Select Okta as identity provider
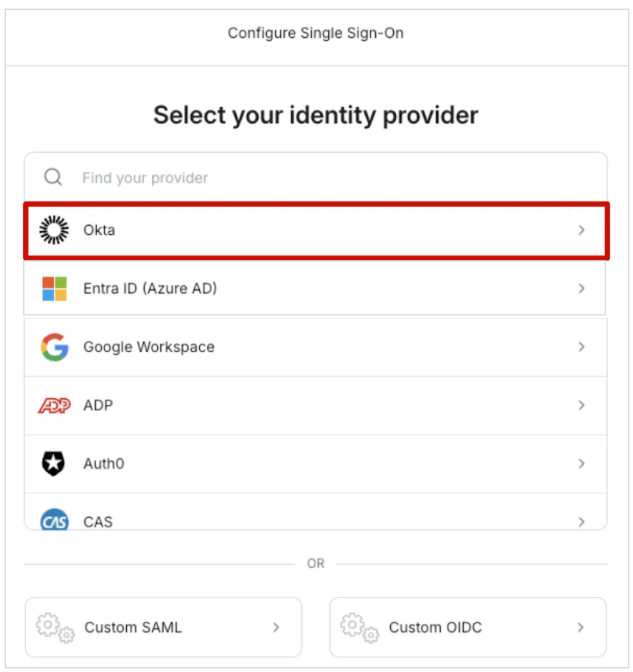633x672 pixels. coord(315,231)
